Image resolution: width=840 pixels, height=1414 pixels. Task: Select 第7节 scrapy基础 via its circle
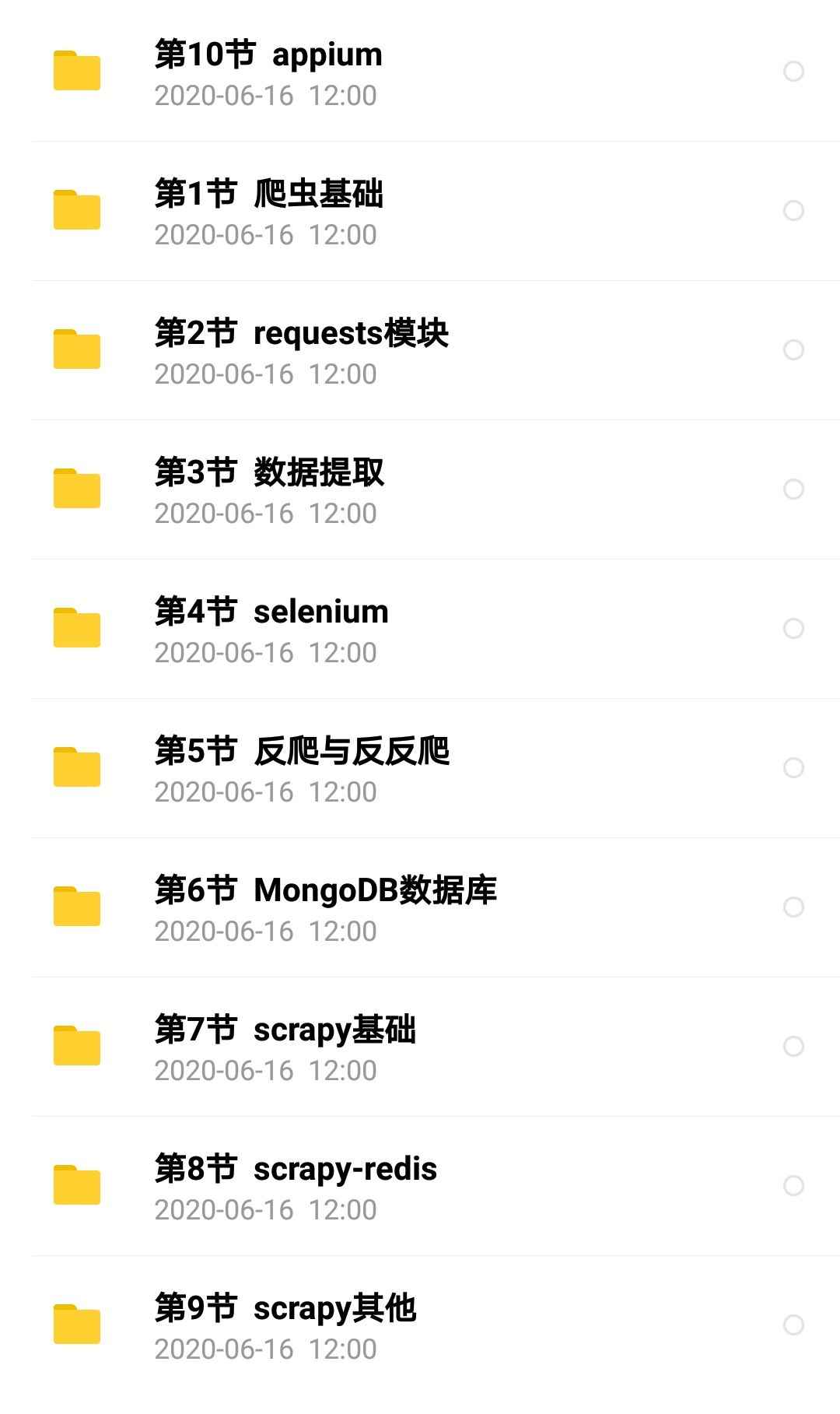(x=793, y=1047)
